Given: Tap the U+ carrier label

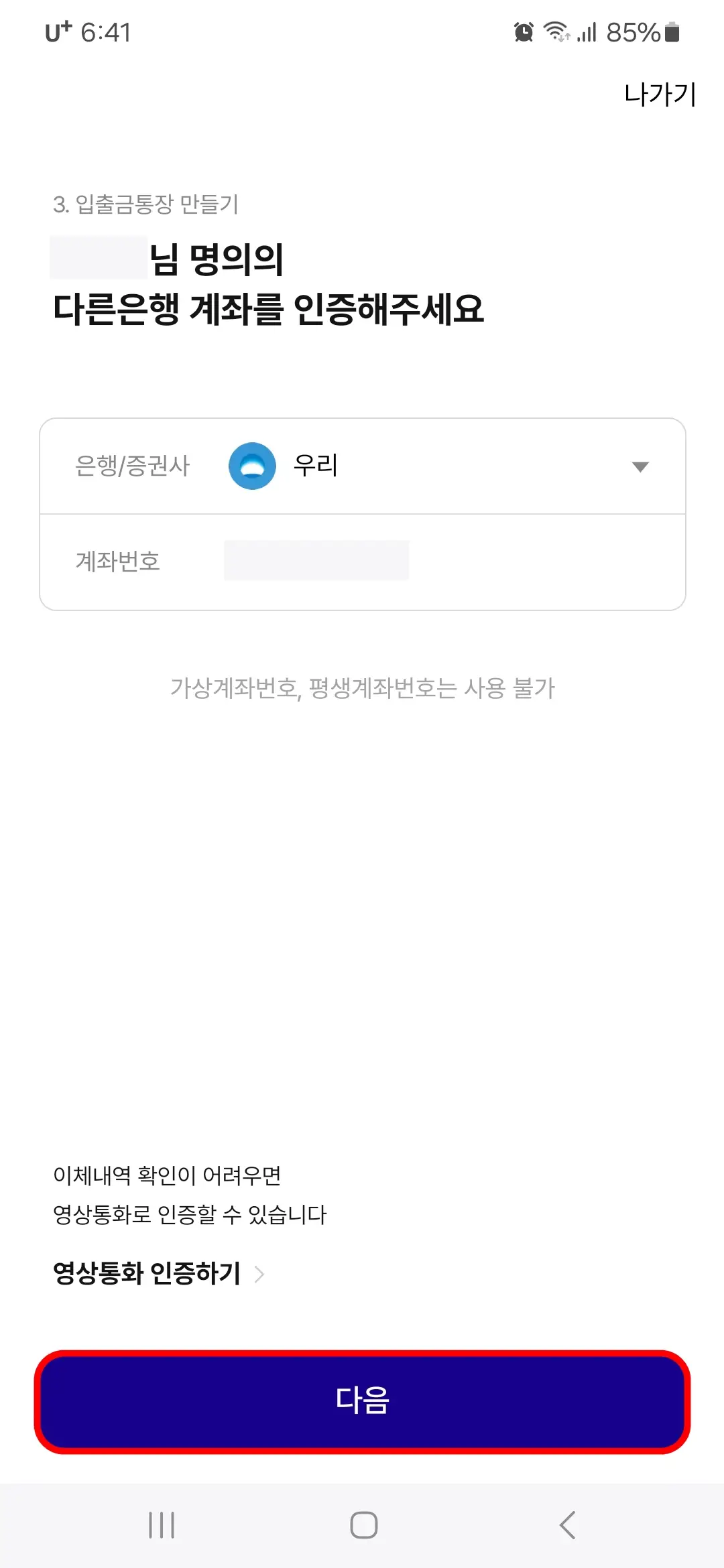Looking at the screenshot, I should pos(58,31).
